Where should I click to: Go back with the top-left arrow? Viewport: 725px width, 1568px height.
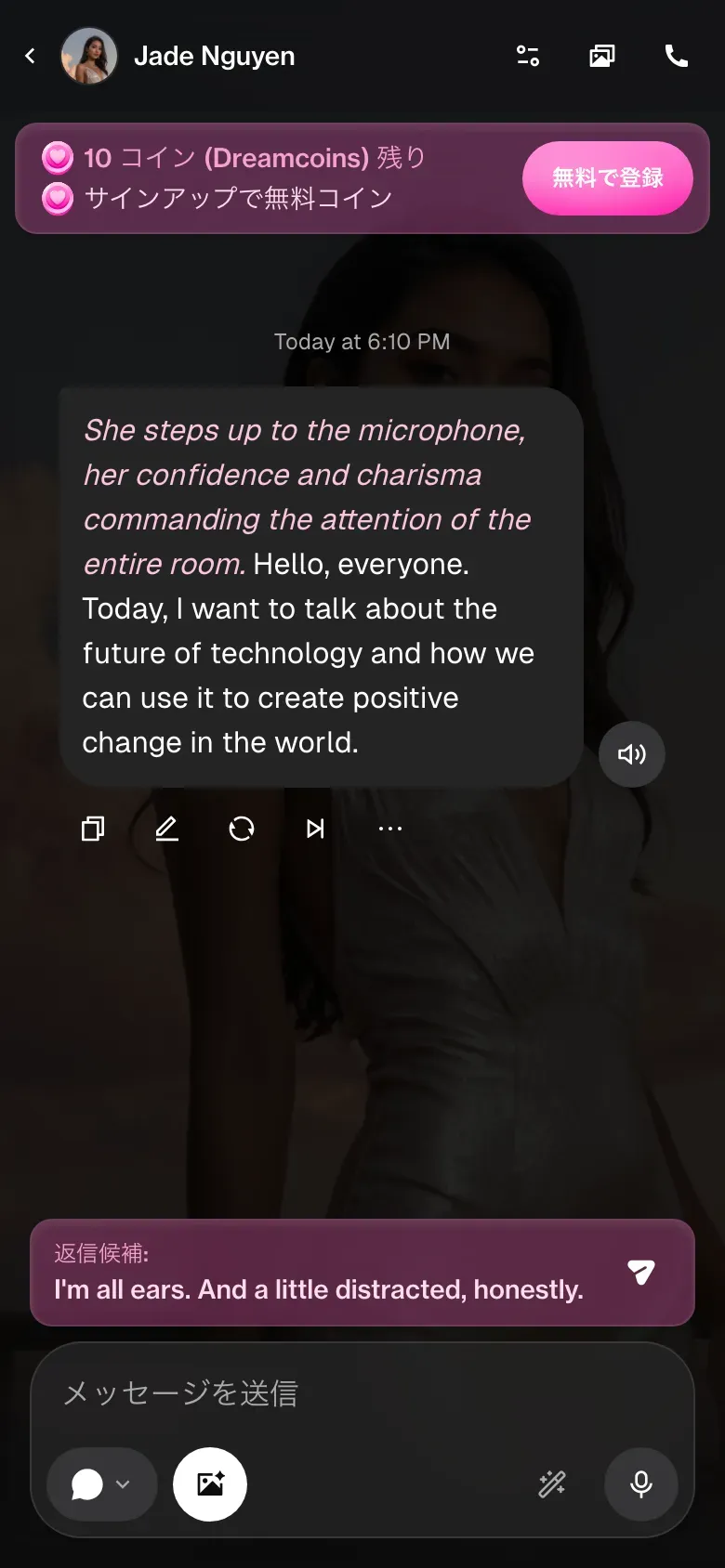(30, 56)
